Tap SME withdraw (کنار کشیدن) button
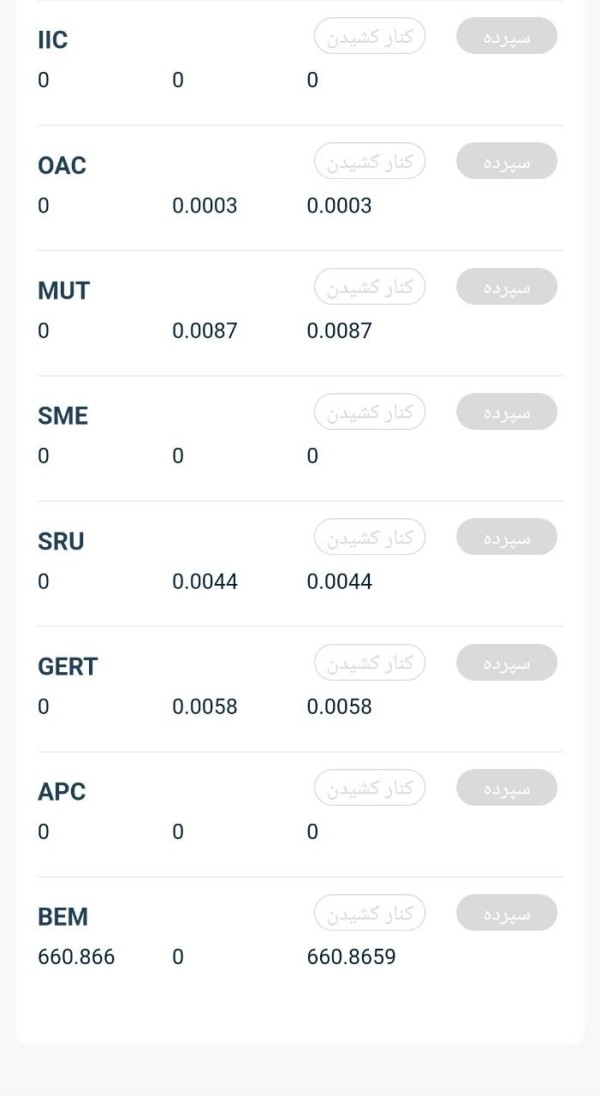 coord(370,412)
